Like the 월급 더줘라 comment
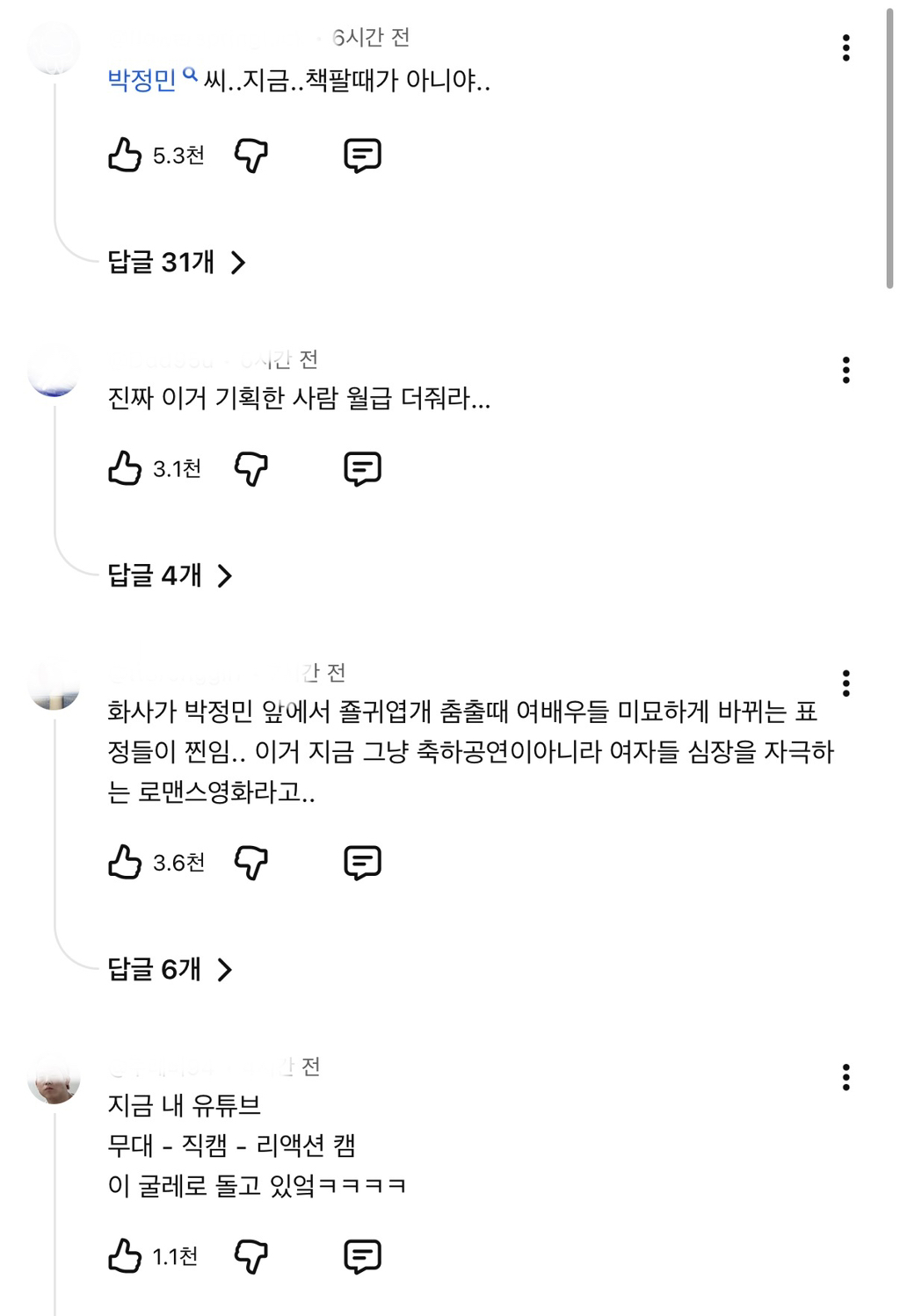 pos(125,469)
